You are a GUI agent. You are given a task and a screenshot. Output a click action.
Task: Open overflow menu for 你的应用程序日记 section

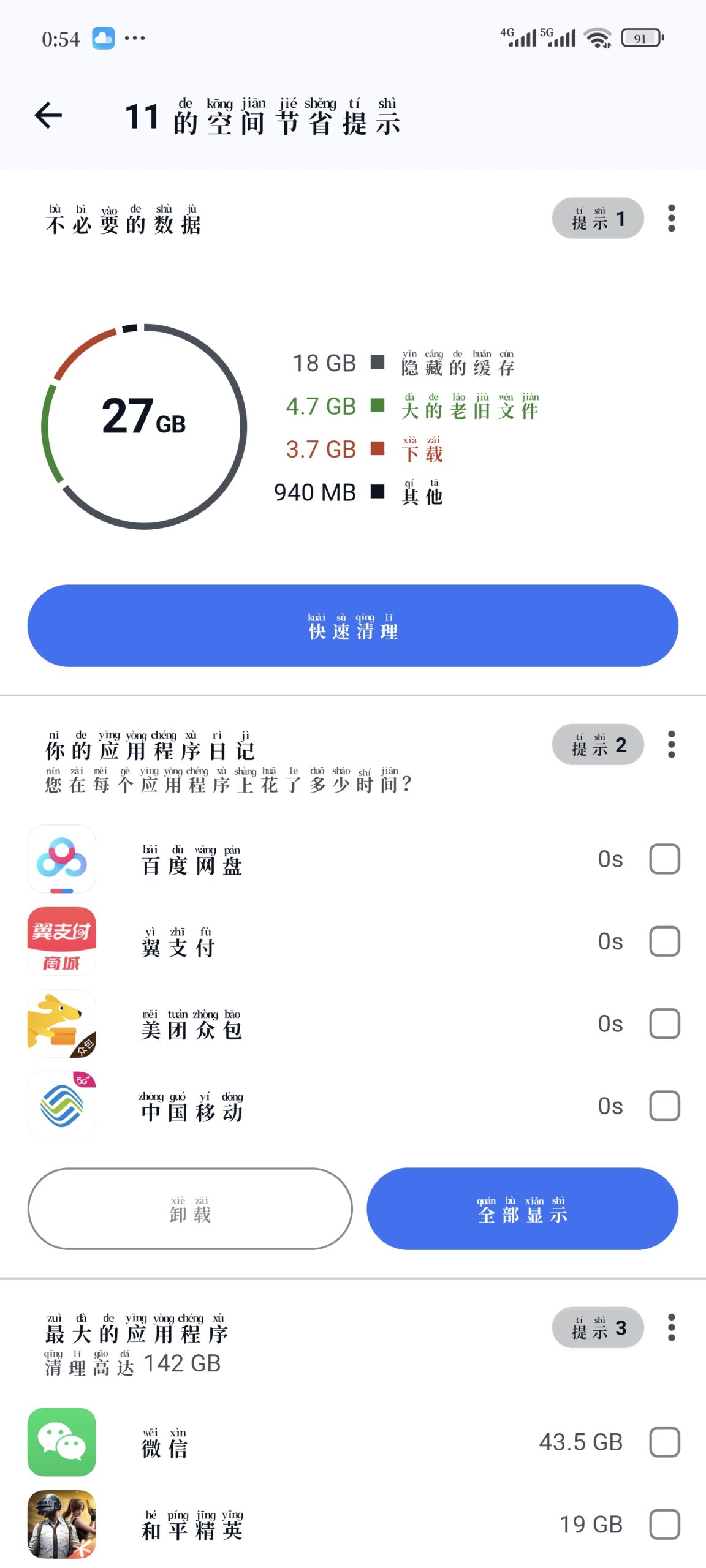[671, 744]
